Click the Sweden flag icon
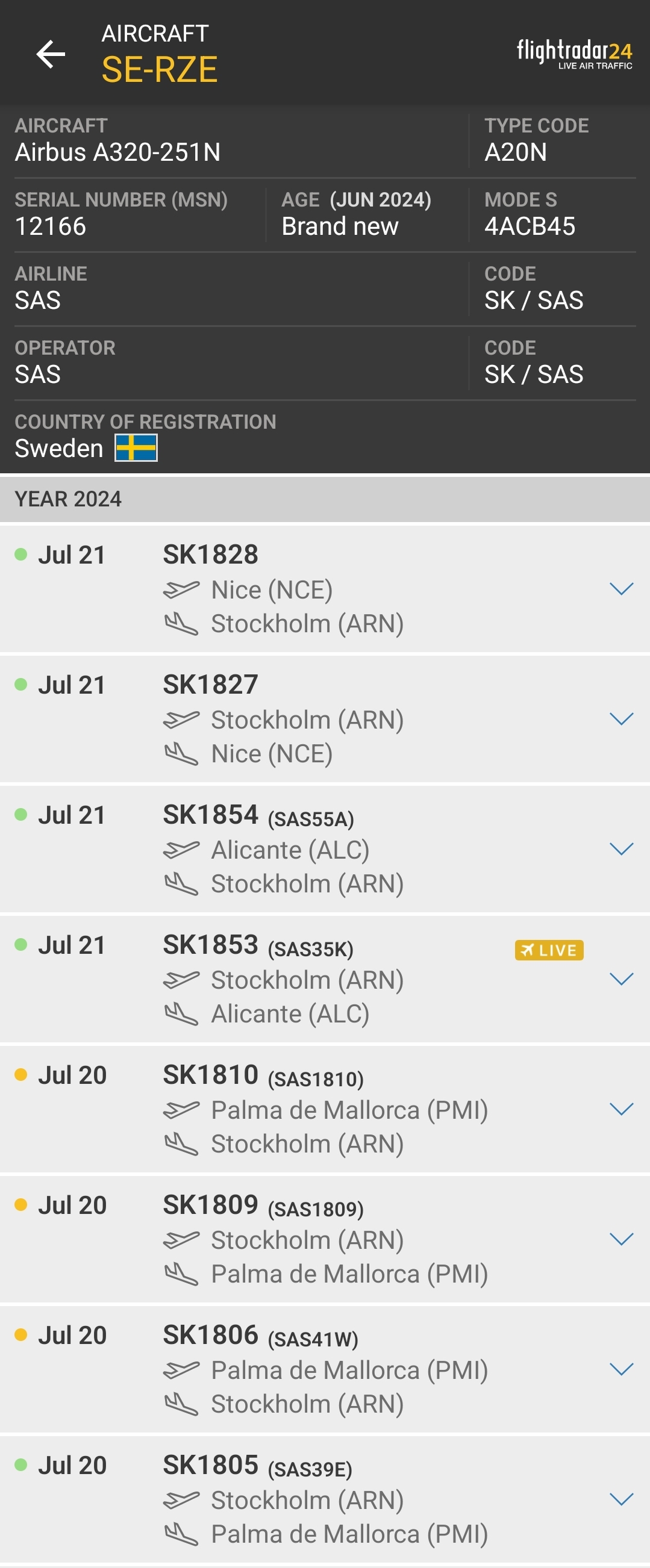 pos(137,449)
